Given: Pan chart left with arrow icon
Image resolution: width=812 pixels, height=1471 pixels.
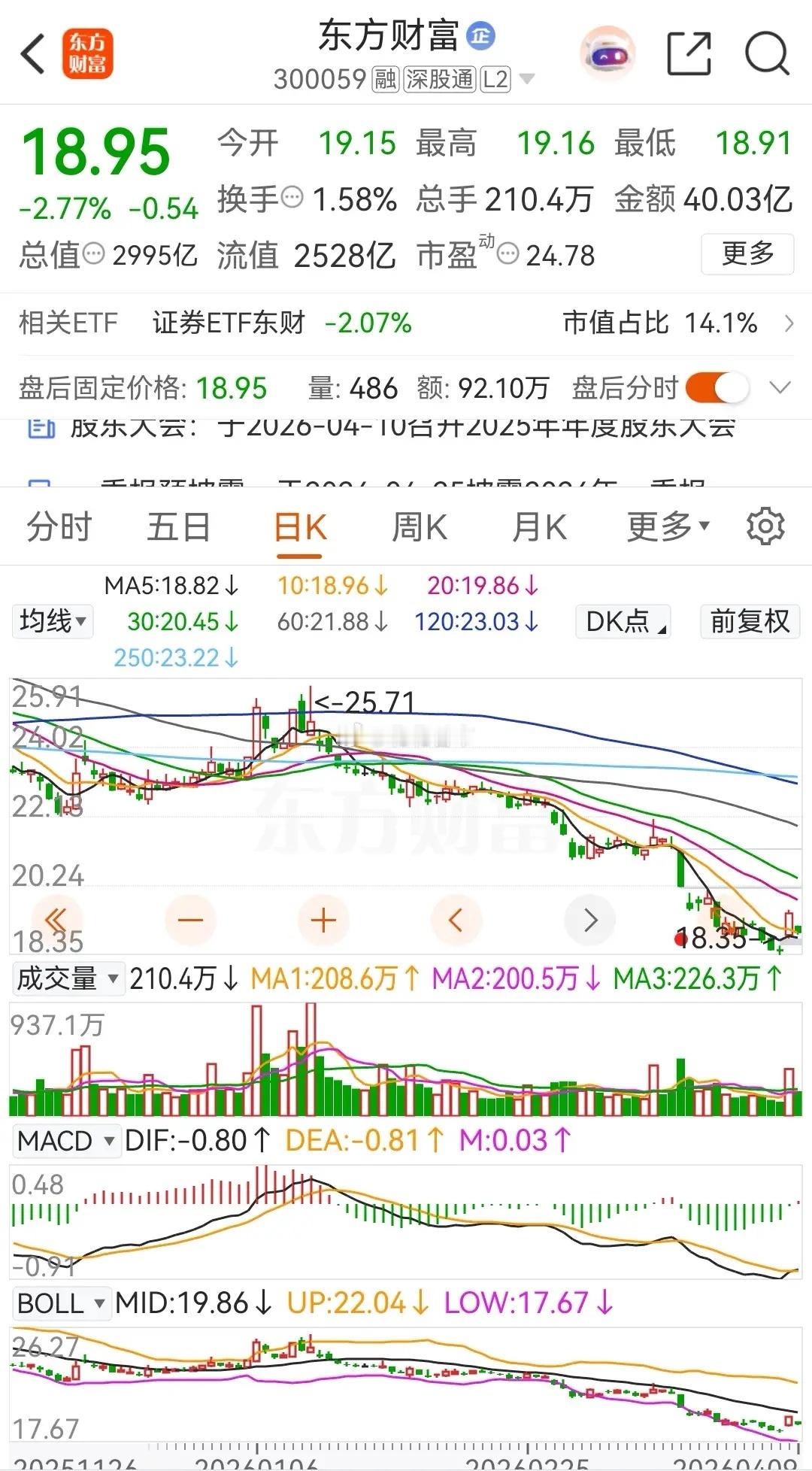Looking at the screenshot, I should 456,919.
